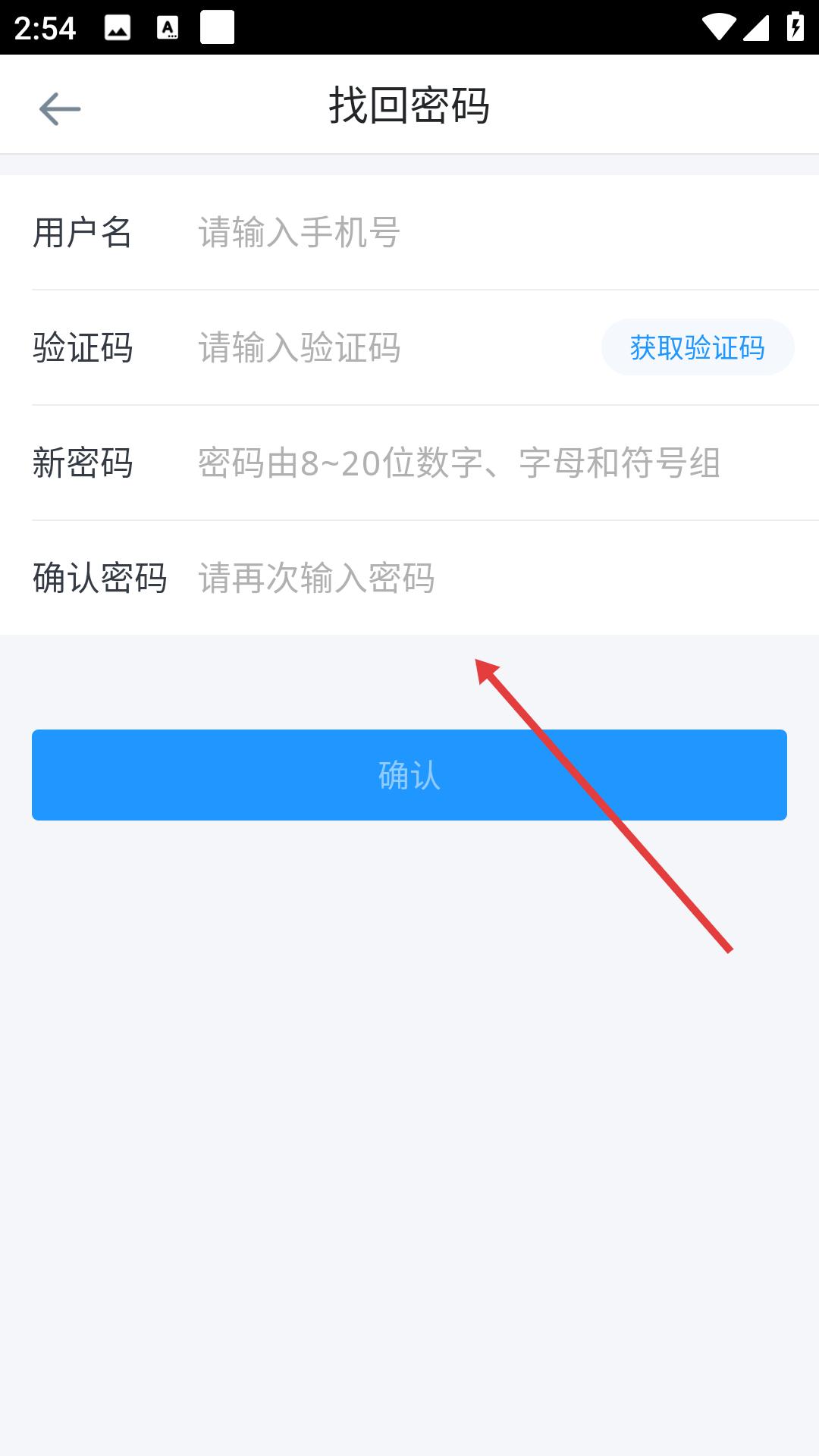Focus the 验证码 input field
The width and height of the screenshot is (819, 1456).
[x=387, y=348]
